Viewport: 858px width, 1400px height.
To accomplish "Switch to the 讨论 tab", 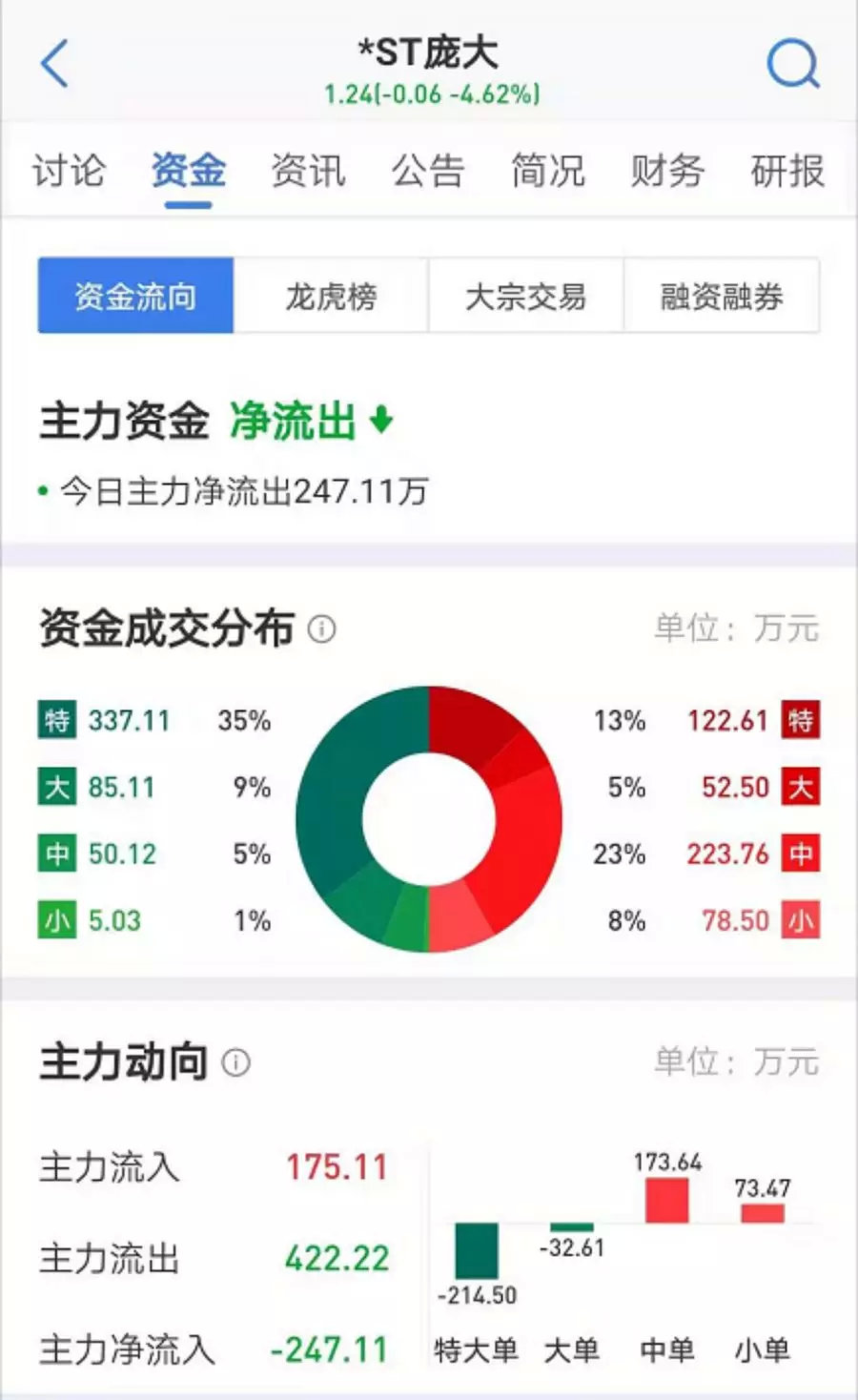I will [68, 172].
